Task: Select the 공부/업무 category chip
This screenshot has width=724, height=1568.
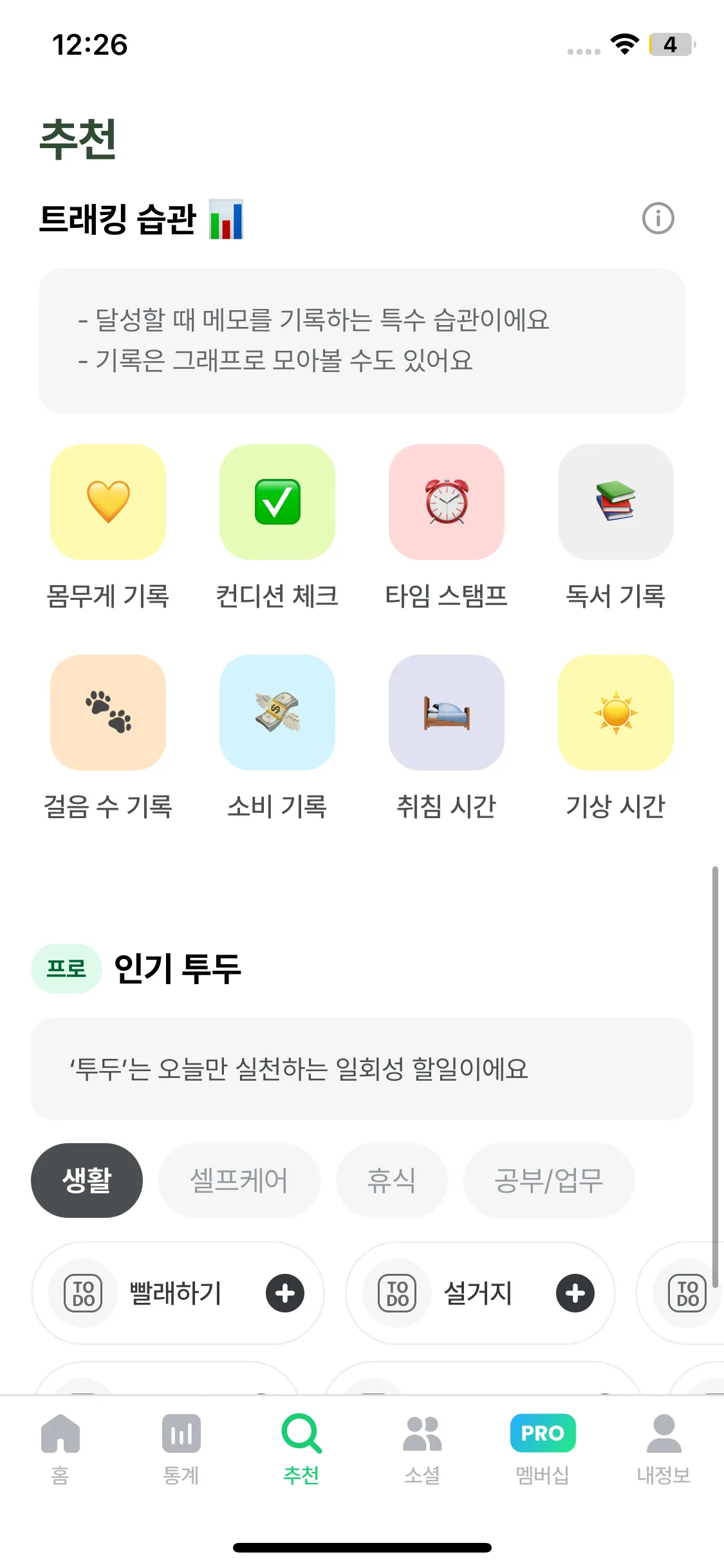Action: [548, 1181]
